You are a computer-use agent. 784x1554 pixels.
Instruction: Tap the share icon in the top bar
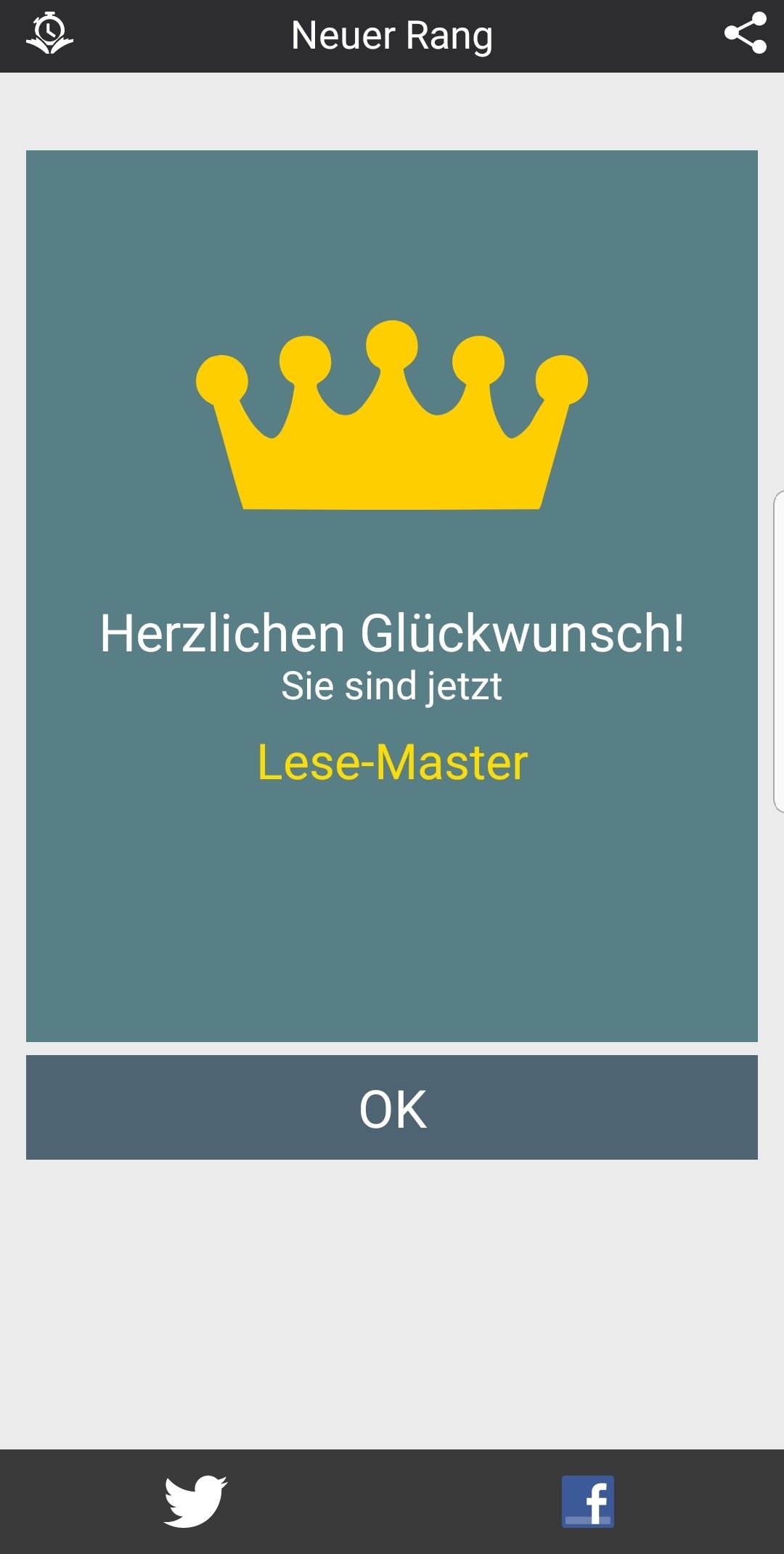point(746,33)
